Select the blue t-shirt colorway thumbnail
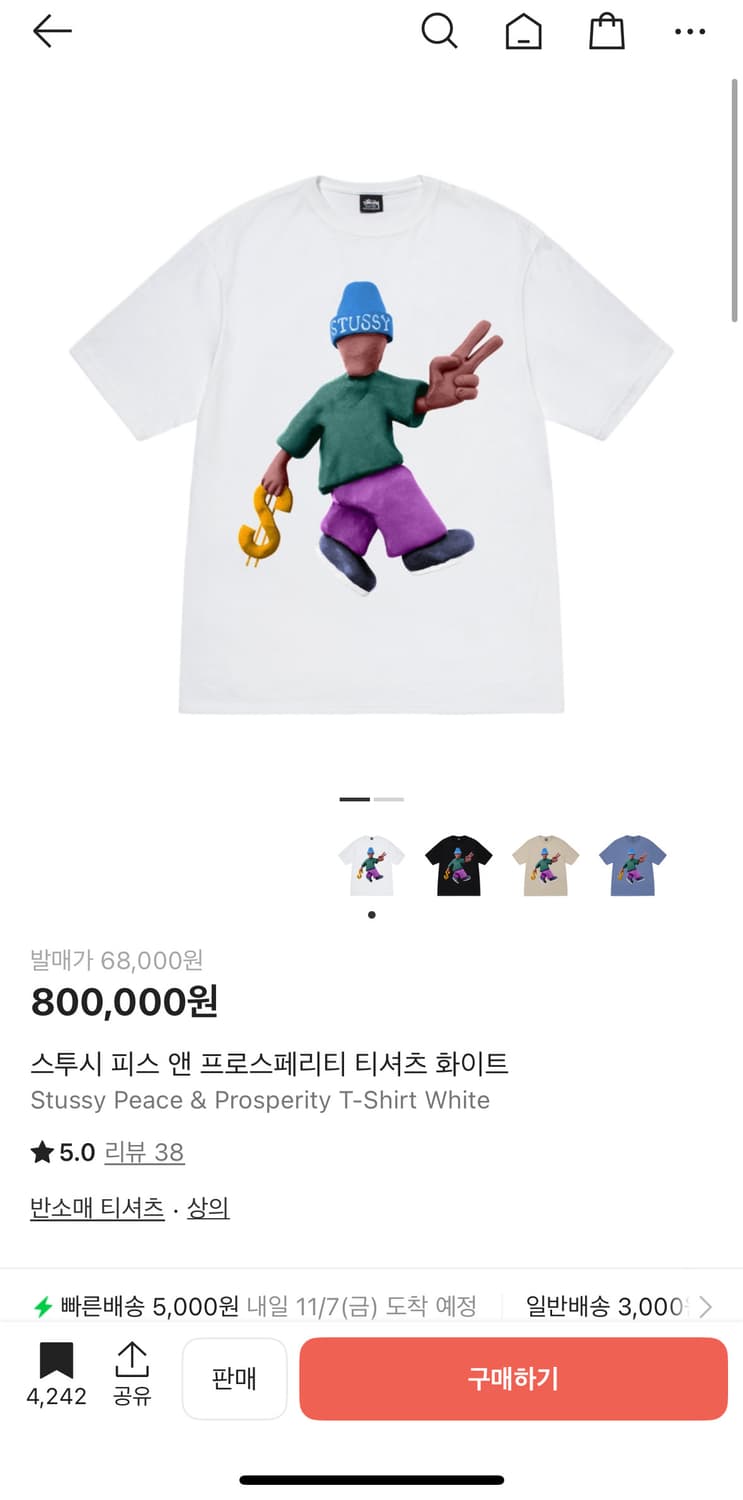743x1500 pixels. (x=633, y=865)
